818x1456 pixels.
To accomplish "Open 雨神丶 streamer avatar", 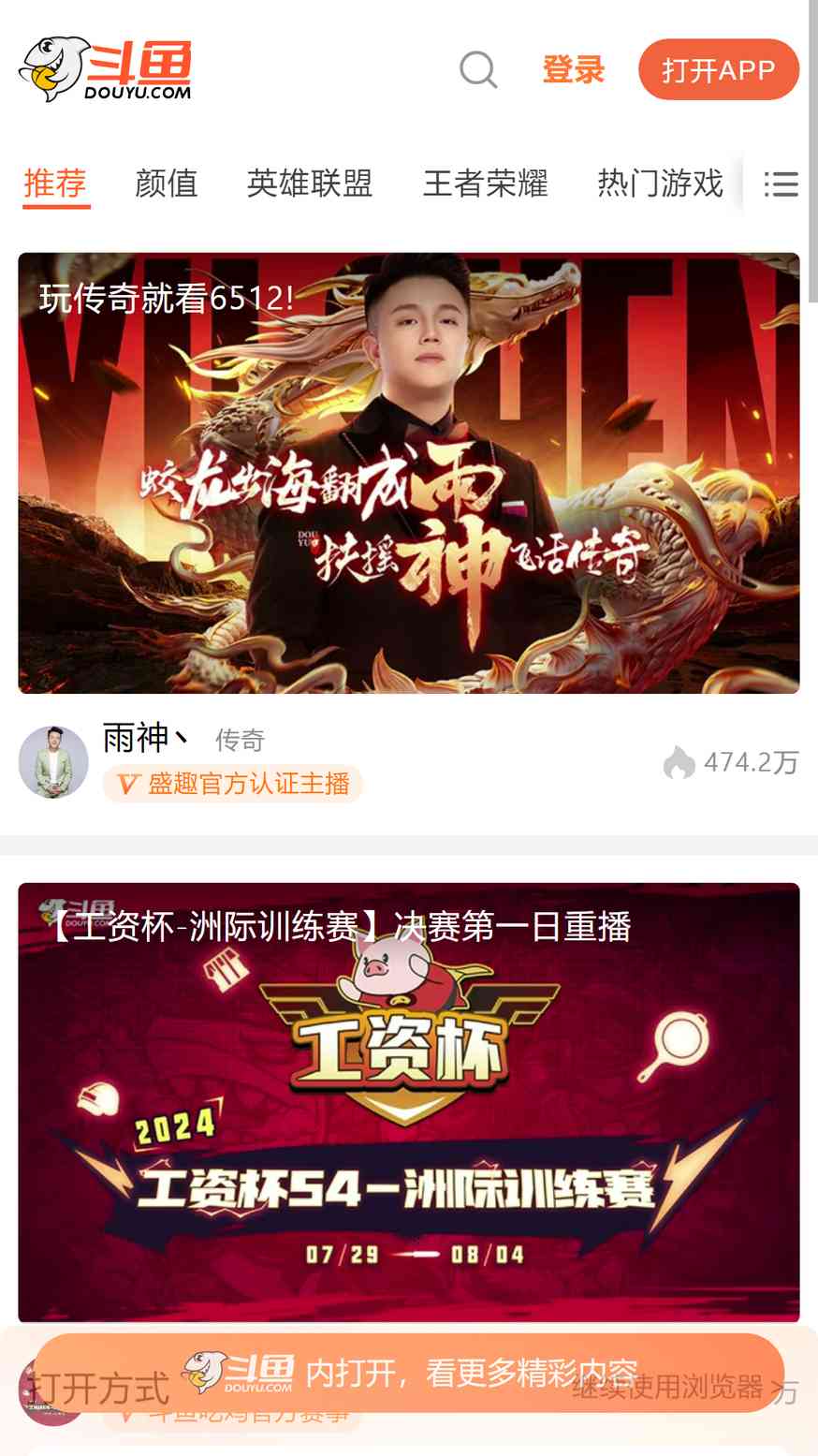I will [53, 761].
